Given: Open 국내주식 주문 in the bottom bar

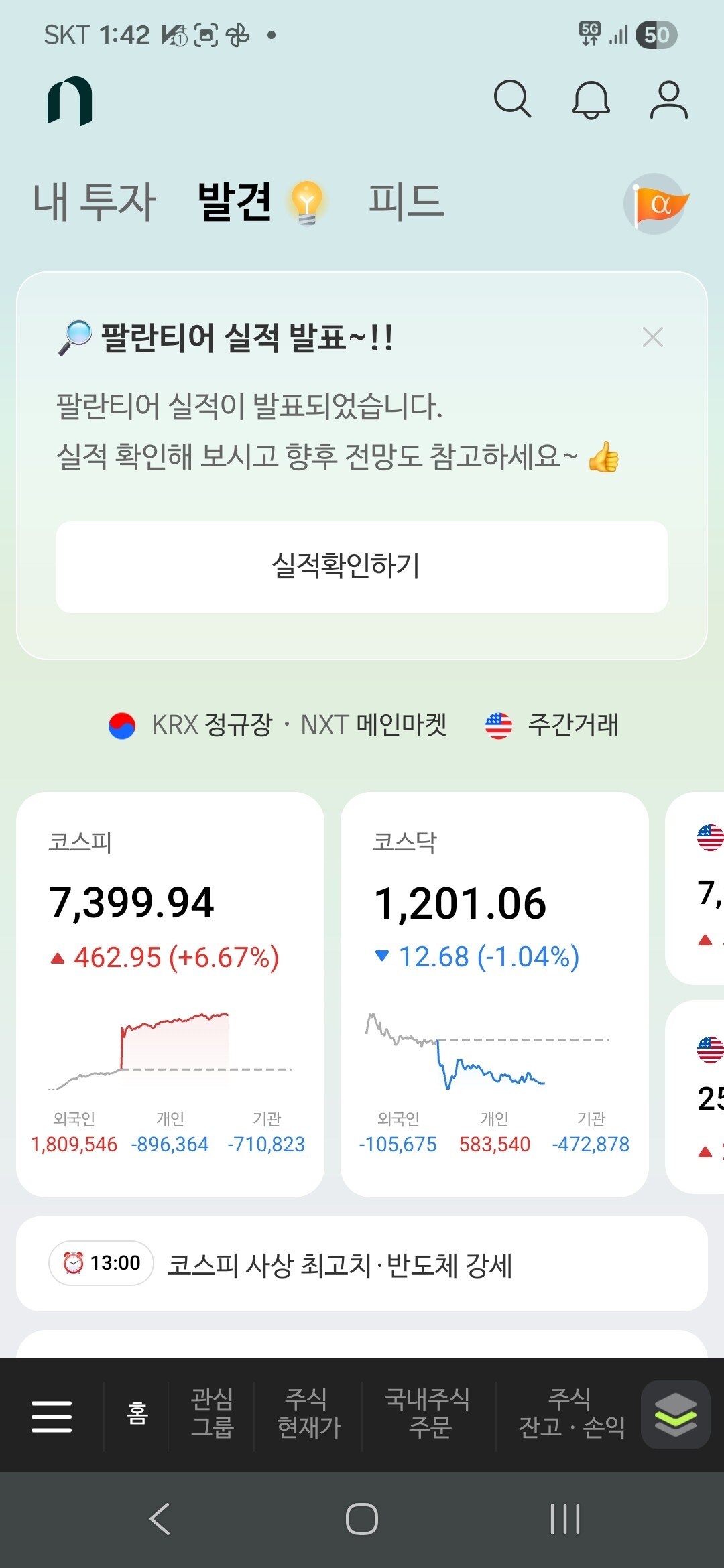Looking at the screenshot, I should click(428, 1413).
